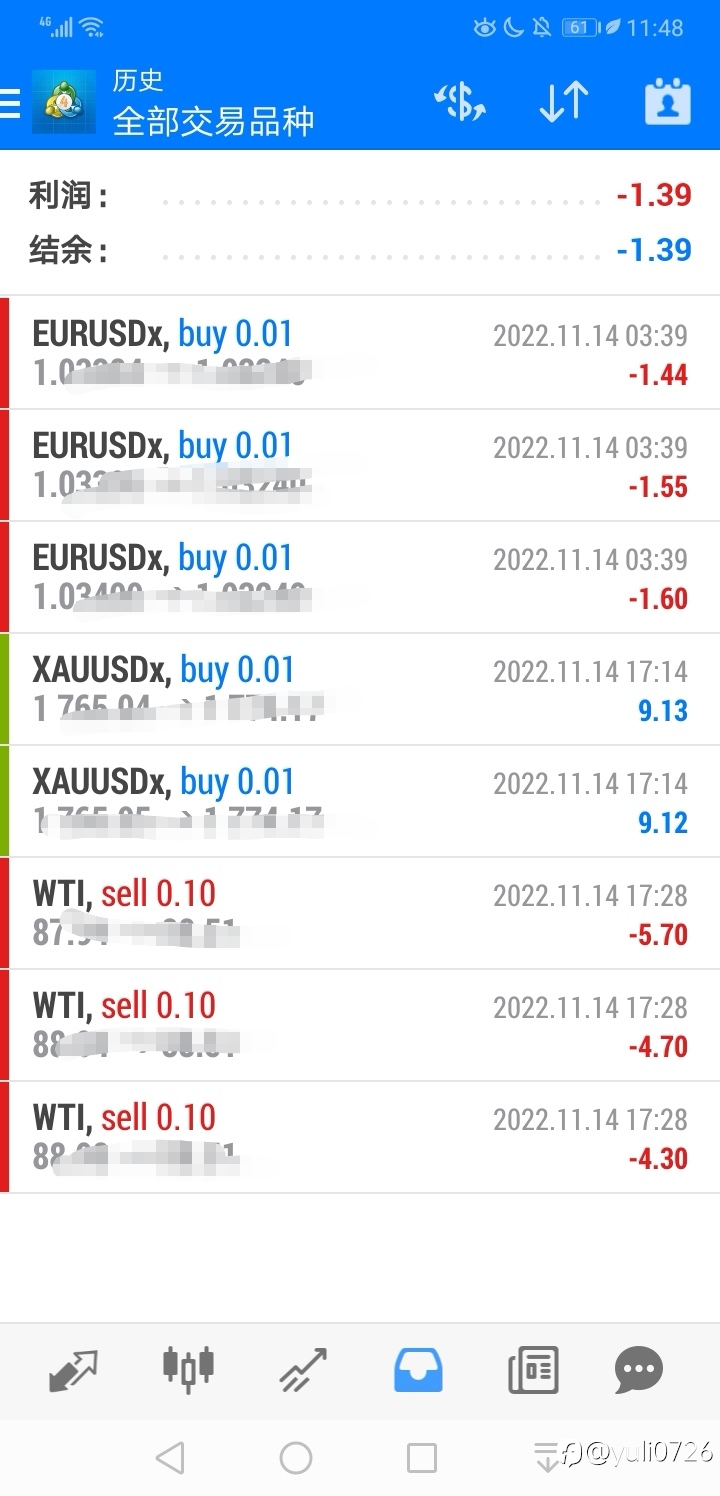This screenshot has width=720, height=1496.
Task: Open the XAUUSDx trade with 9.13 profit
Action: tap(360, 689)
